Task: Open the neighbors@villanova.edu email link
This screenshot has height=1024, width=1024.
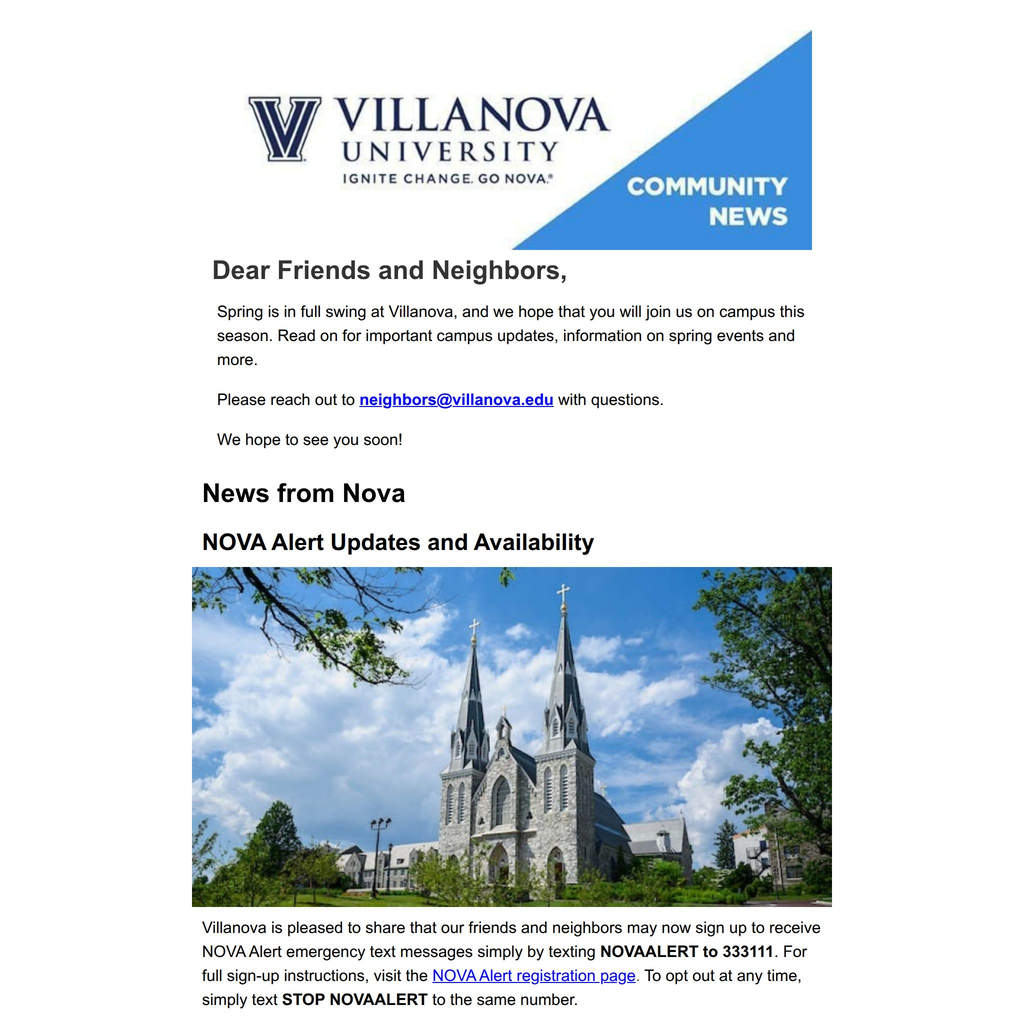Action: point(456,400)
